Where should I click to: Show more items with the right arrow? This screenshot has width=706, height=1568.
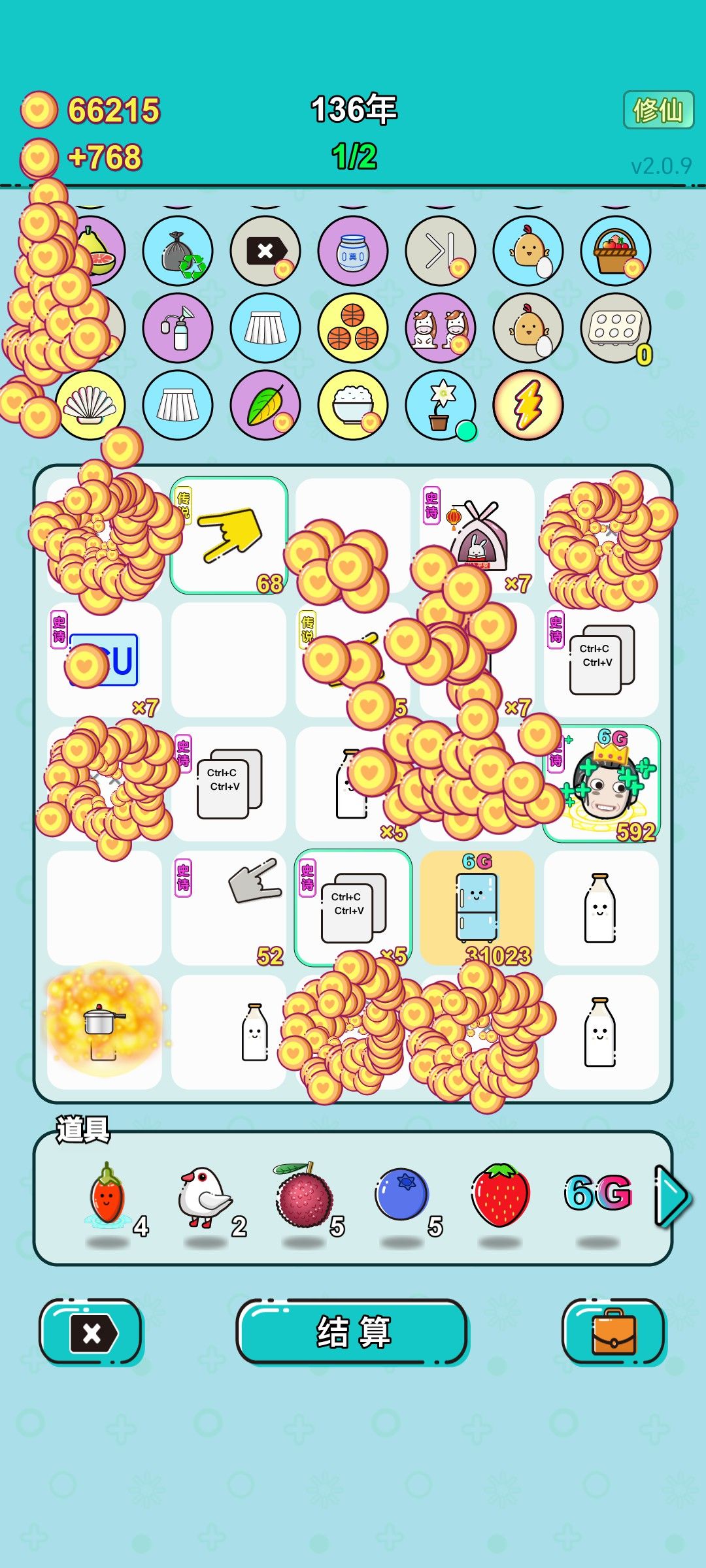tap(673, 1197)
